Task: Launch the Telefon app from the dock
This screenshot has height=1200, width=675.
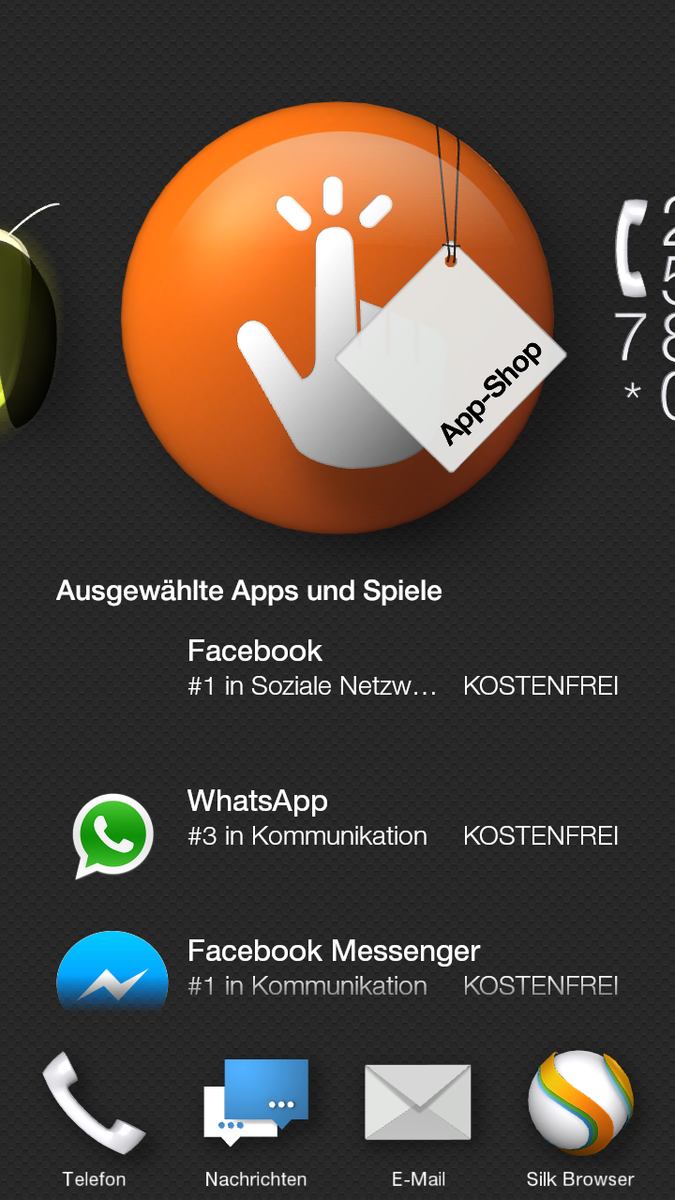Action: [x=94, y=1118]
